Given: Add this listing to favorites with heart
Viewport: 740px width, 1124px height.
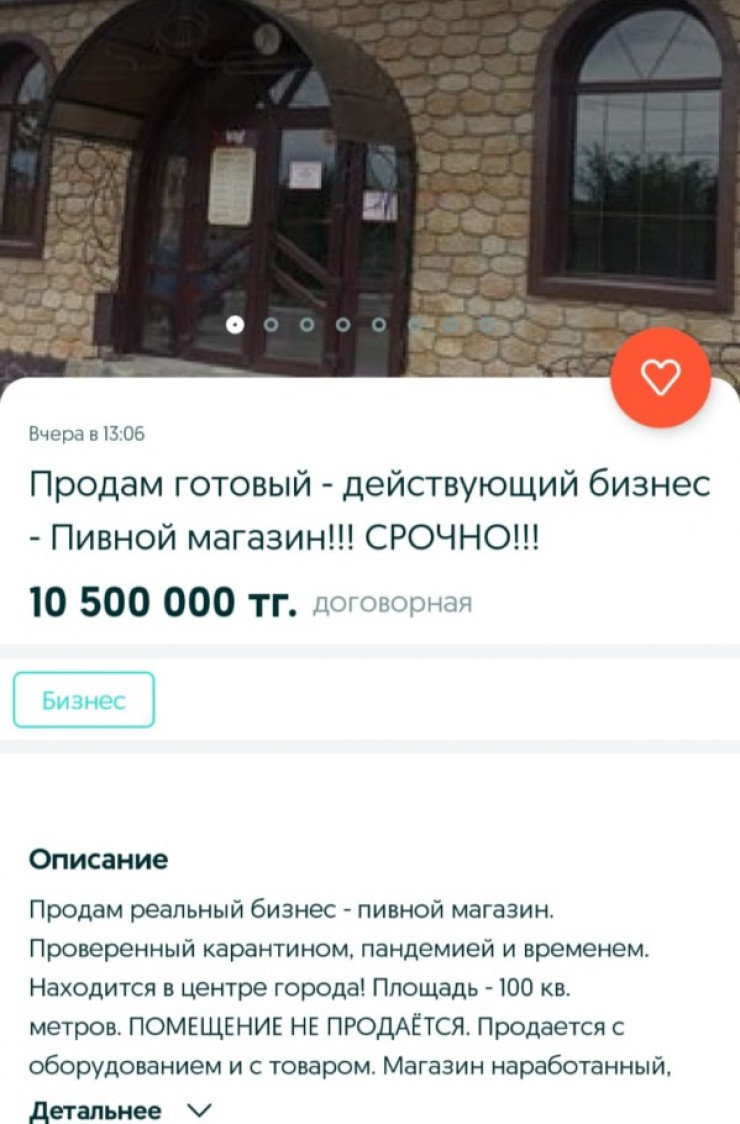Looking at the screenshot, I should coord(660,377).
